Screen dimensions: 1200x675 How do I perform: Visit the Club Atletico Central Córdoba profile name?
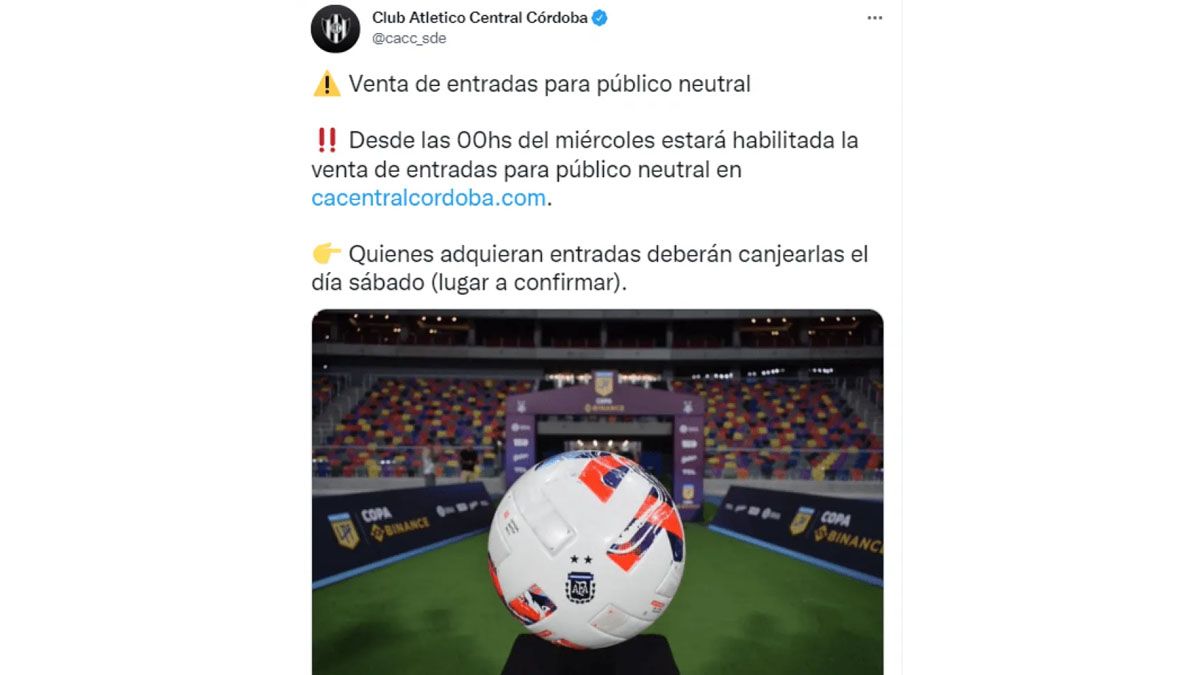(x=480, y=17)
